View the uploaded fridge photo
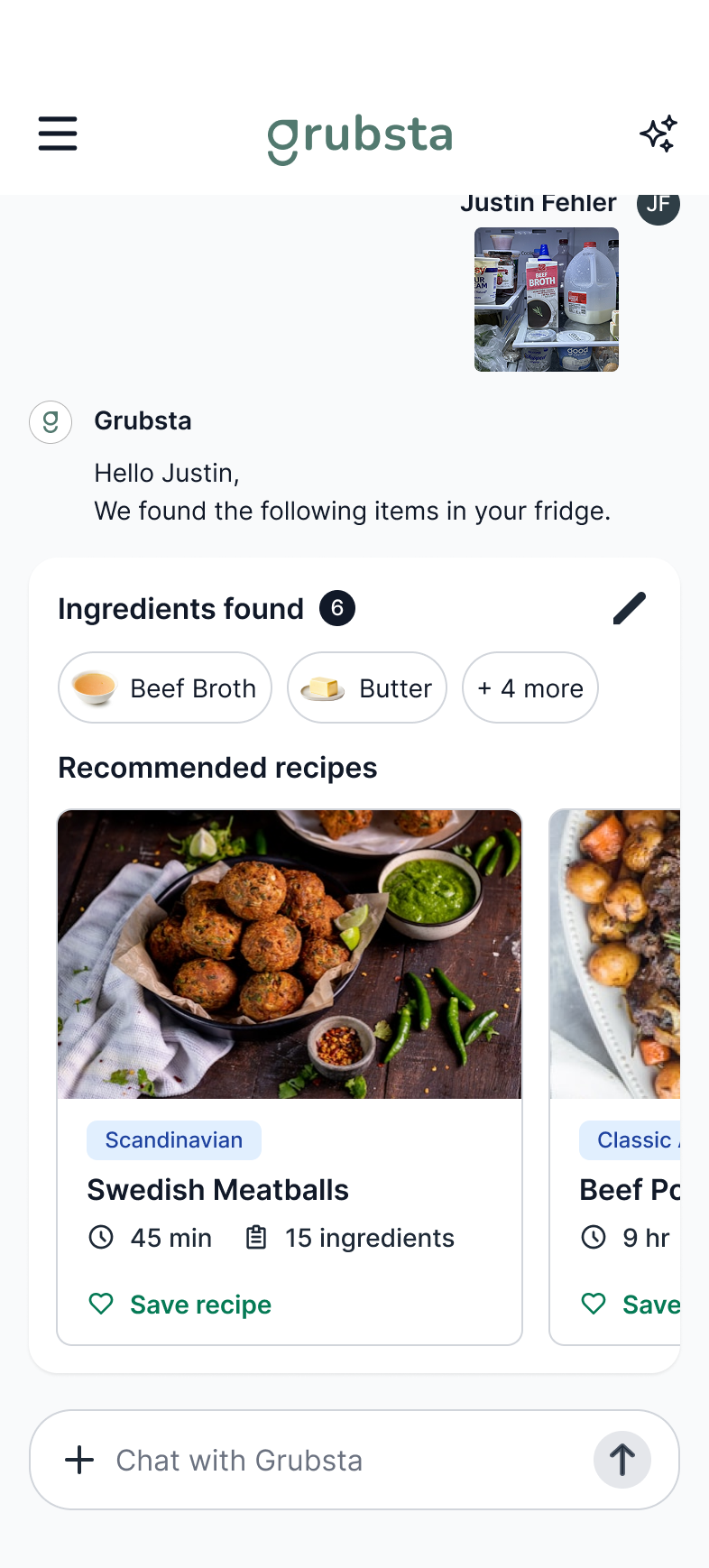 click(547, 300)
